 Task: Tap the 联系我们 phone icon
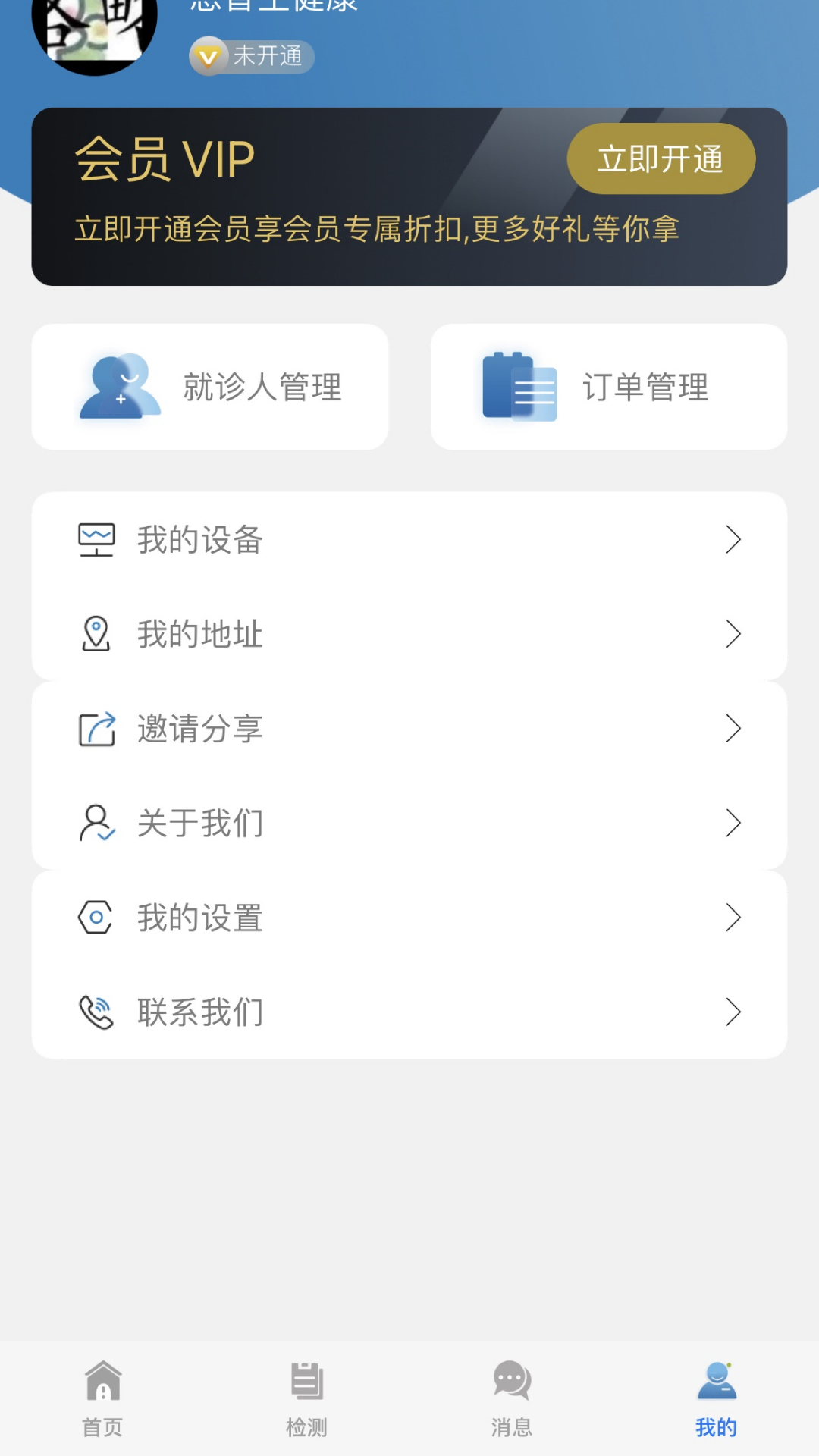click(x=96, y=1012)
